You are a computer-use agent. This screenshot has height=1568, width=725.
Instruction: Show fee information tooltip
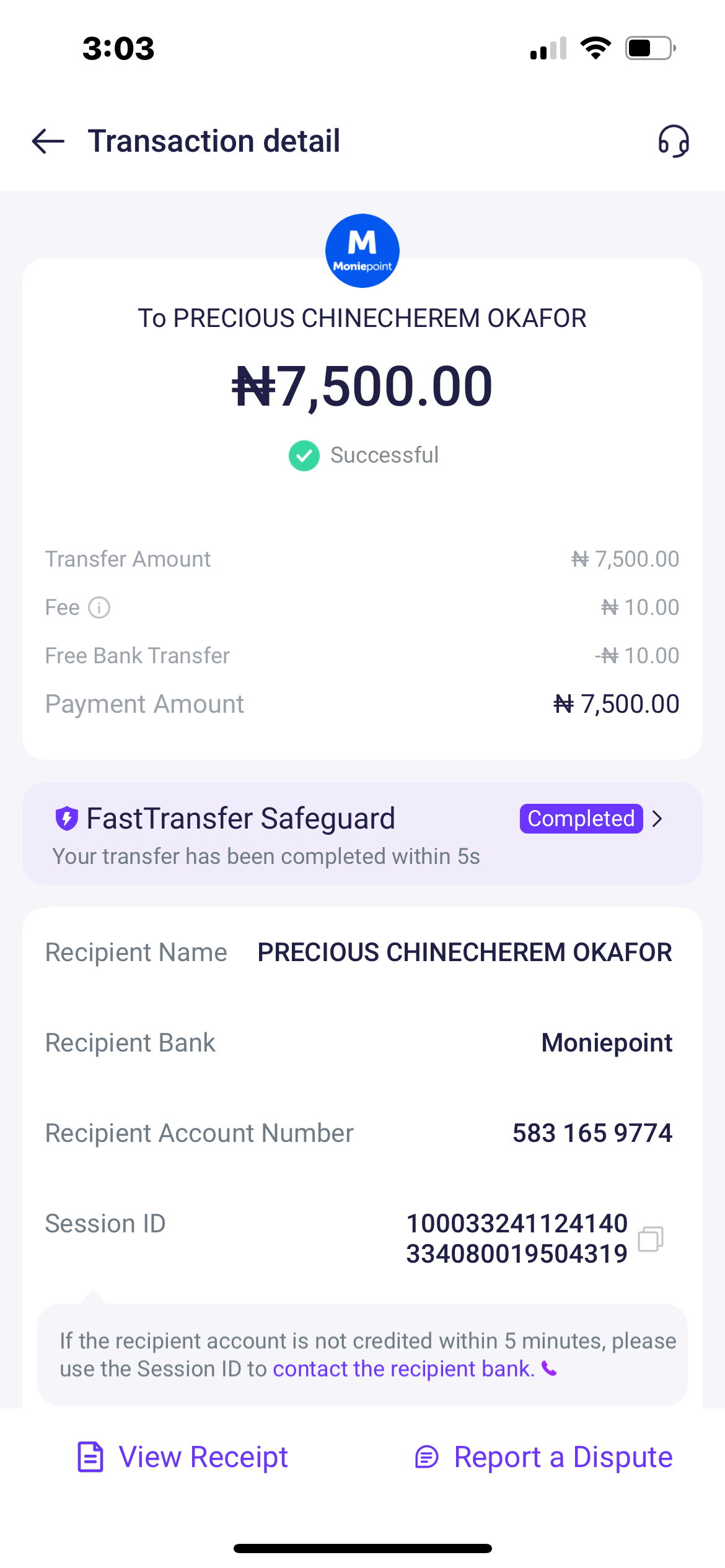[x=99, y=608]
